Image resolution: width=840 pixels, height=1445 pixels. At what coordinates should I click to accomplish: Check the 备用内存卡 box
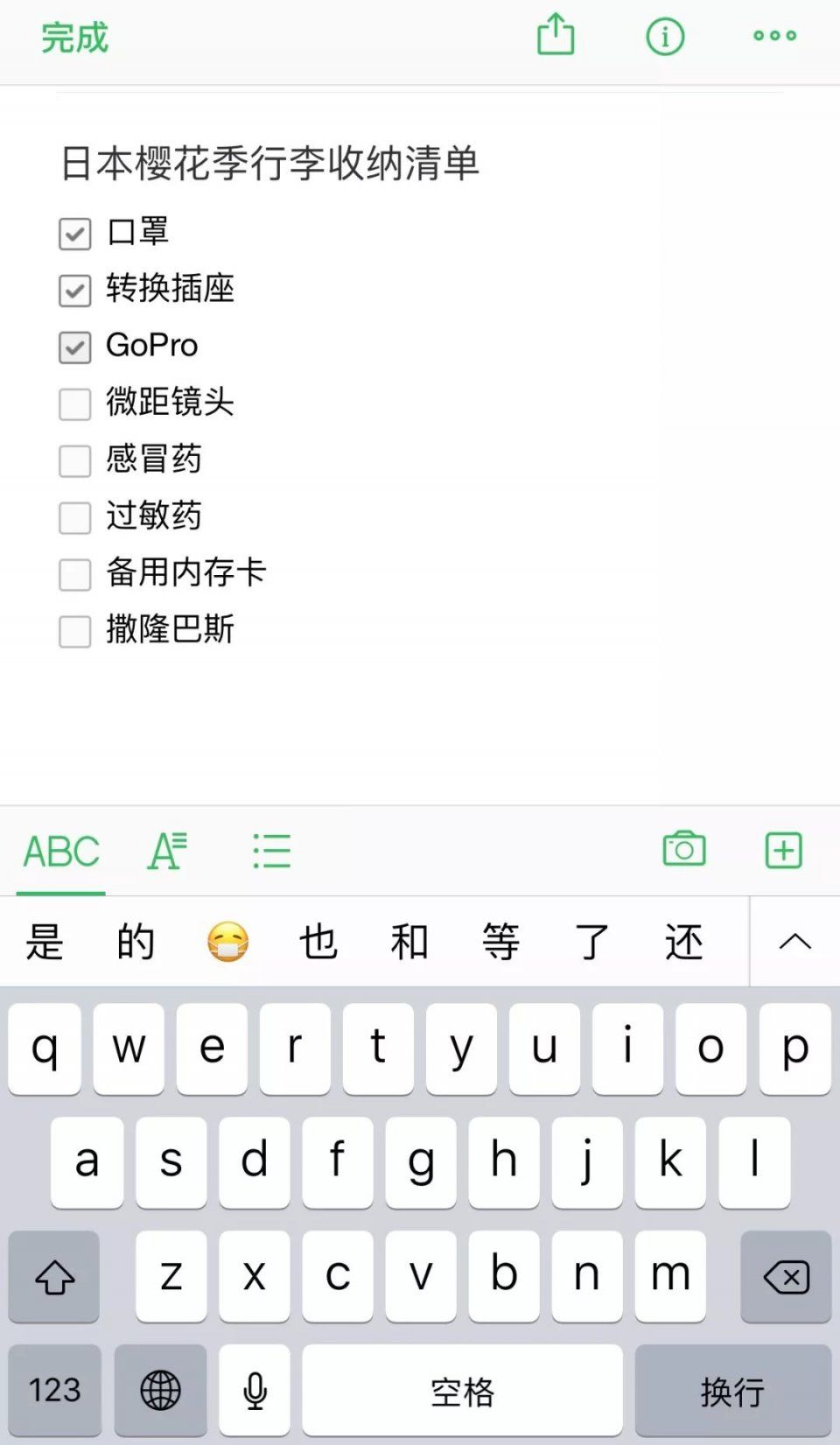coord(74,574)
